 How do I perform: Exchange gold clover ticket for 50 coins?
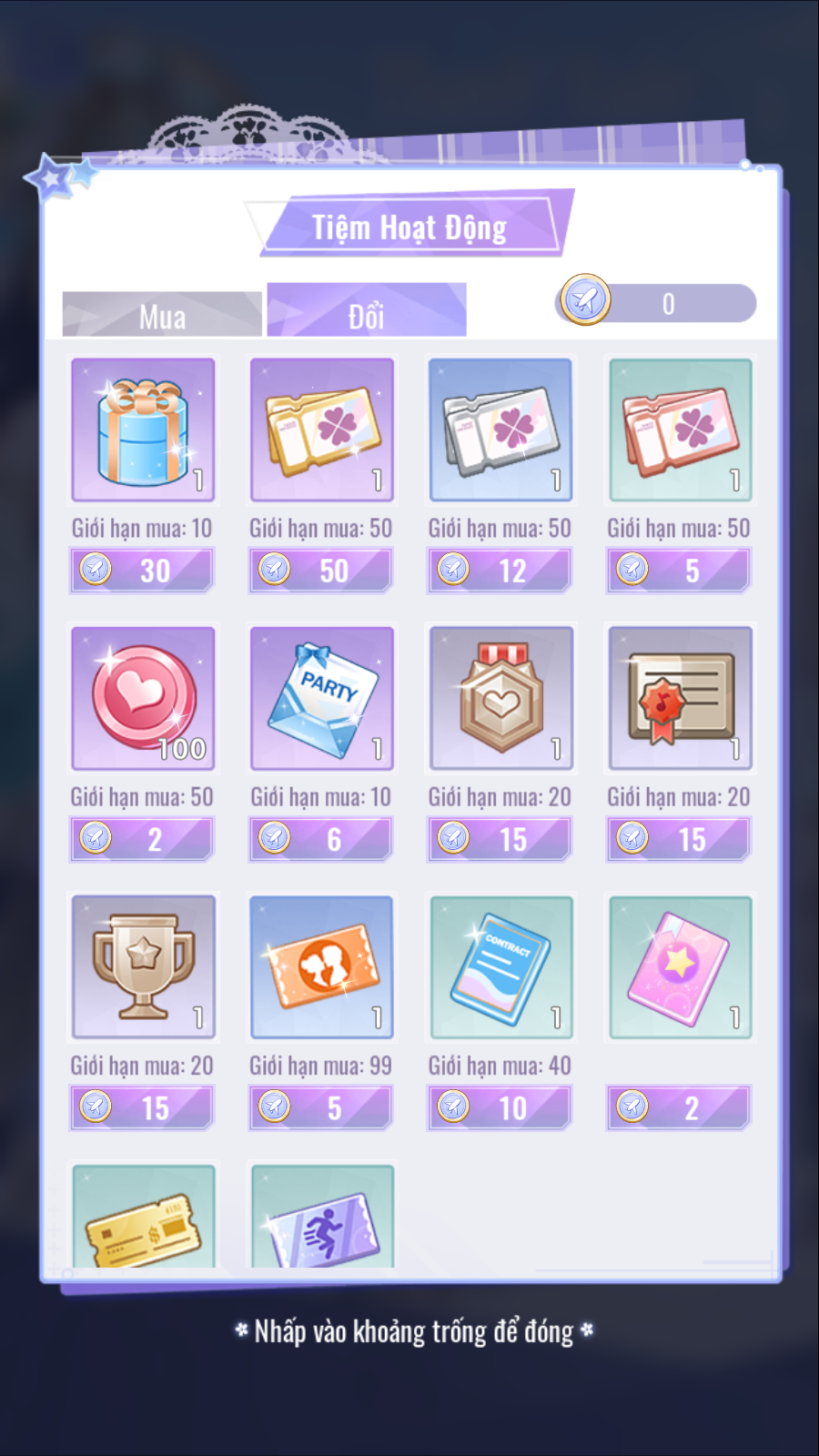(322, 571)
